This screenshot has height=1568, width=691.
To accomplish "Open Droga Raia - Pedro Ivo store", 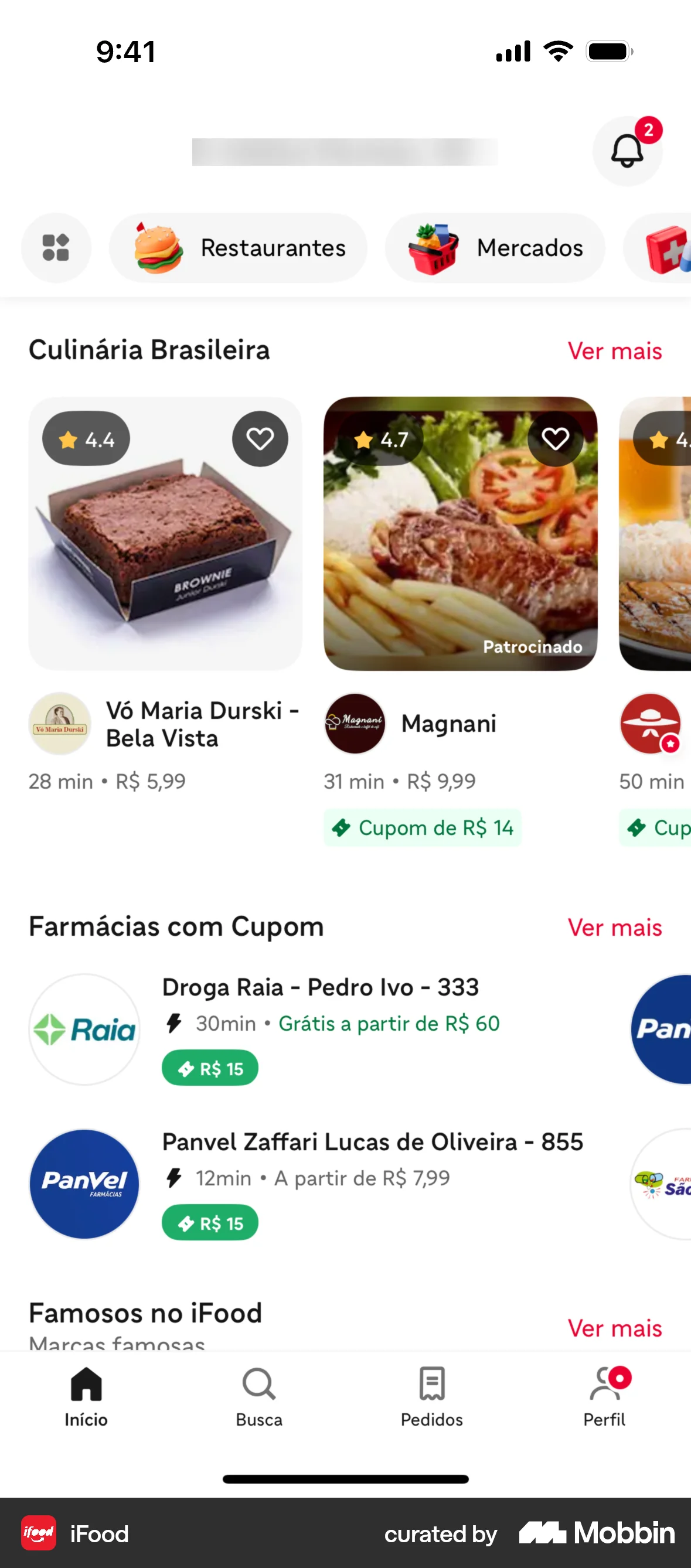I will click(319, 988).
